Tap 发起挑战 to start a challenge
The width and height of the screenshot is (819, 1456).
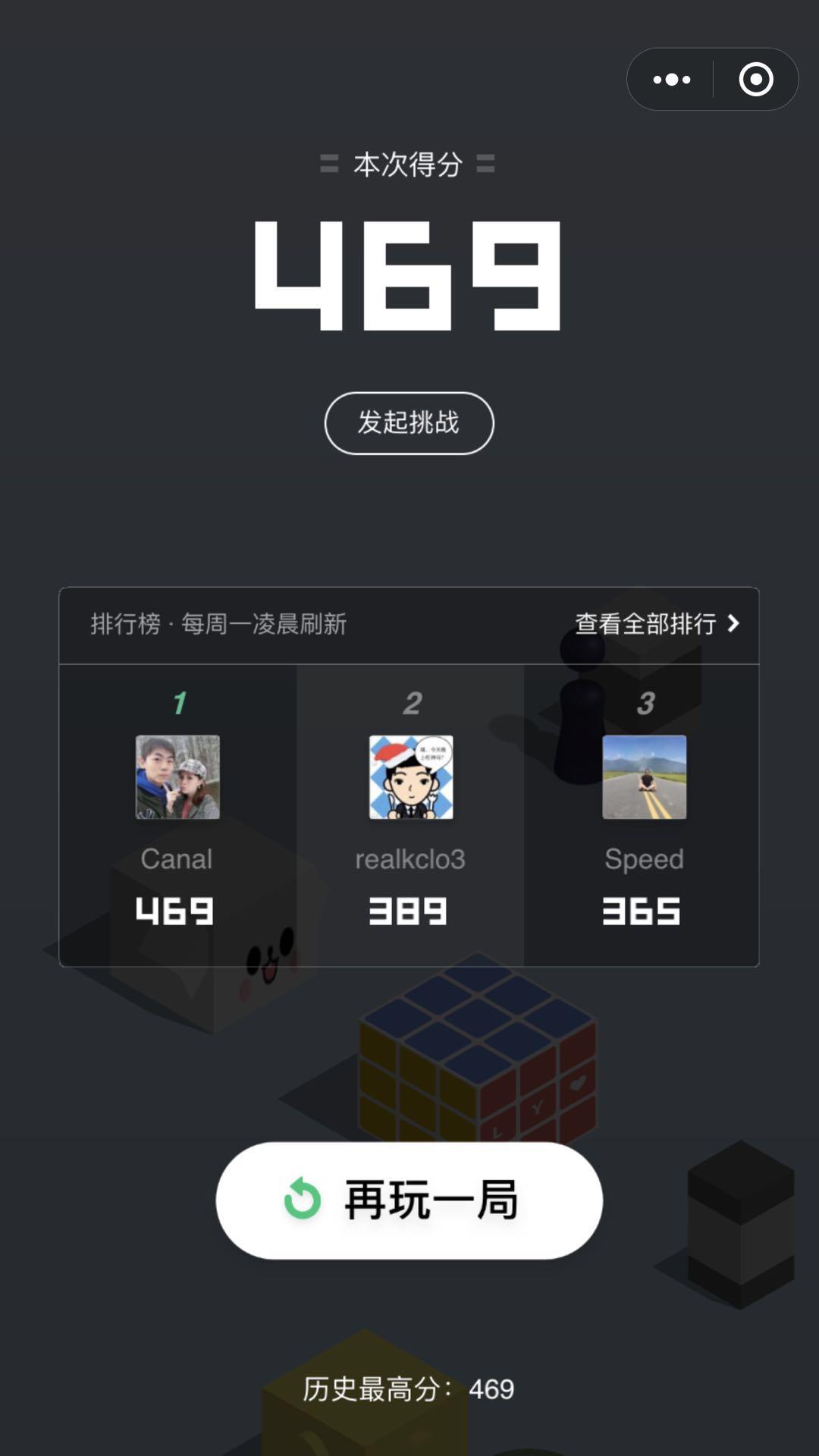coord(409,423)
